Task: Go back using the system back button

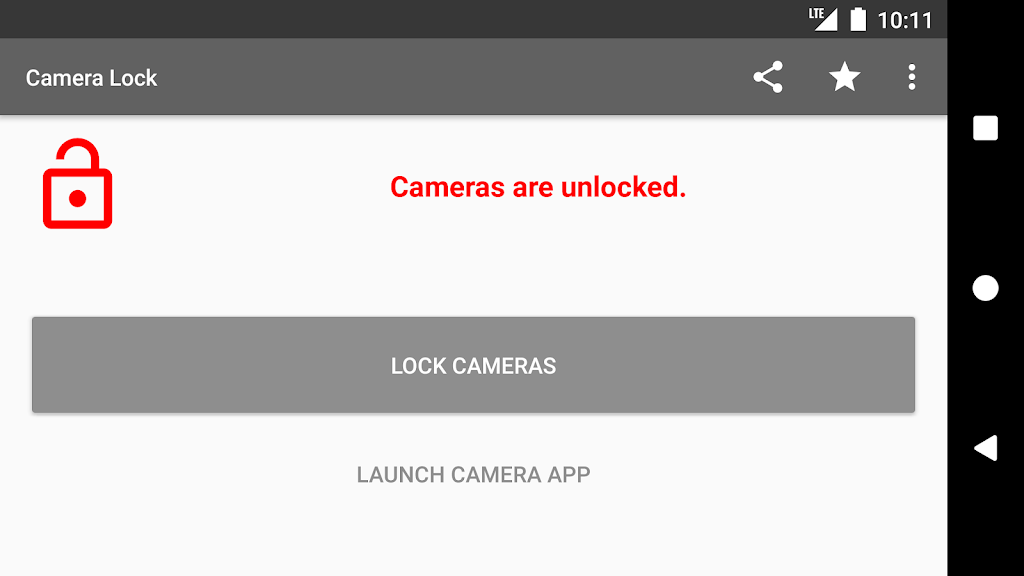Action: pyautogui.click(x=986, y=448)
